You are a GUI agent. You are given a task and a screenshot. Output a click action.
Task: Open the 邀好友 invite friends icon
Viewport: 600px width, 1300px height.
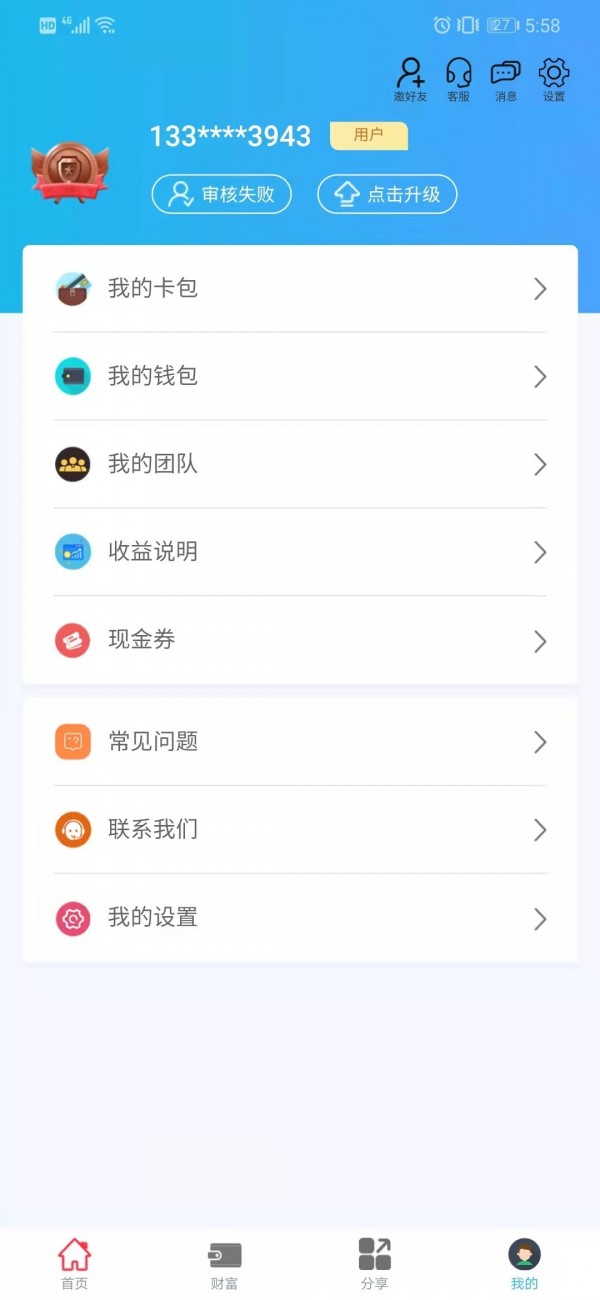410,79
